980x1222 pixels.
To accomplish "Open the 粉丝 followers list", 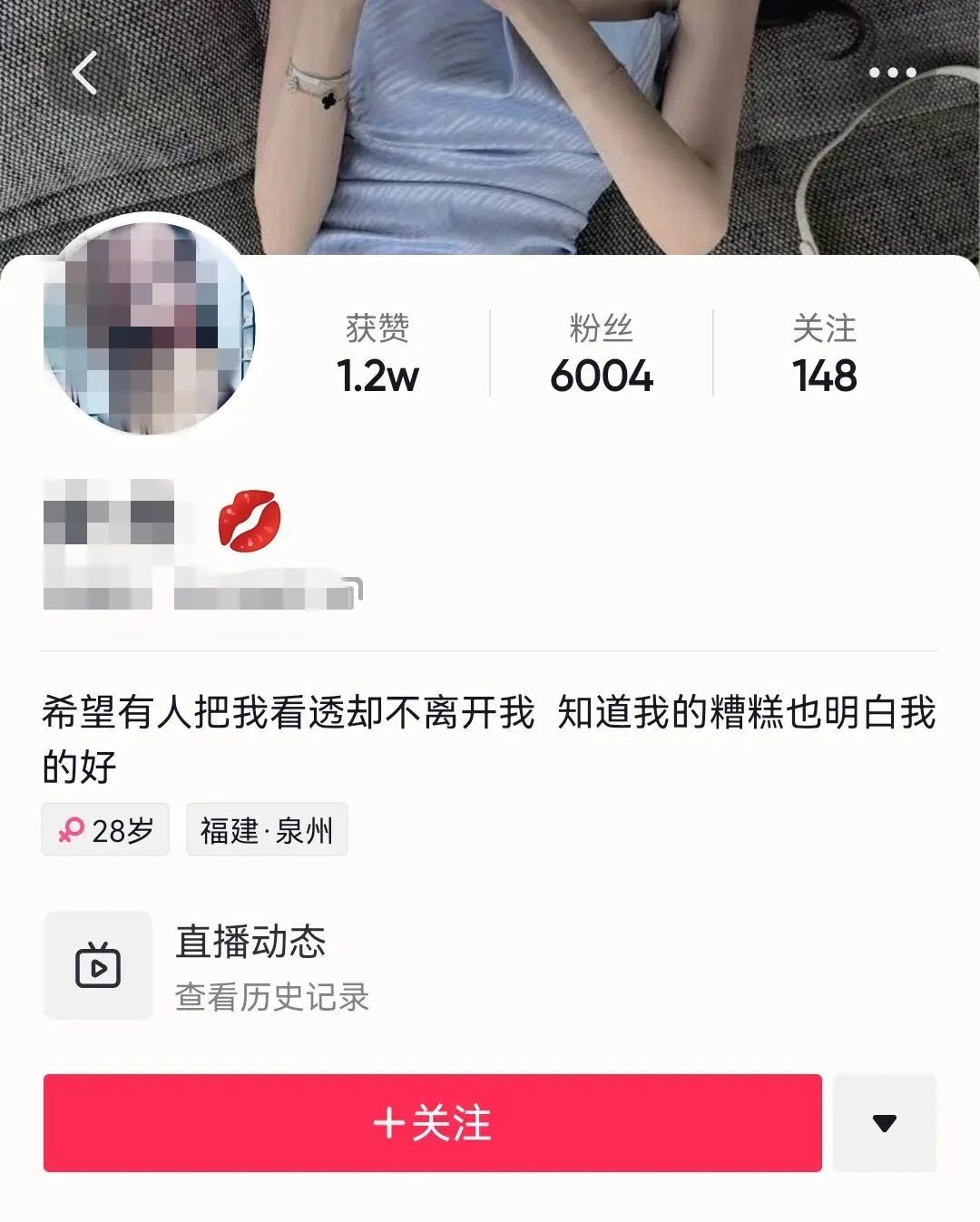I will (601, 354).
